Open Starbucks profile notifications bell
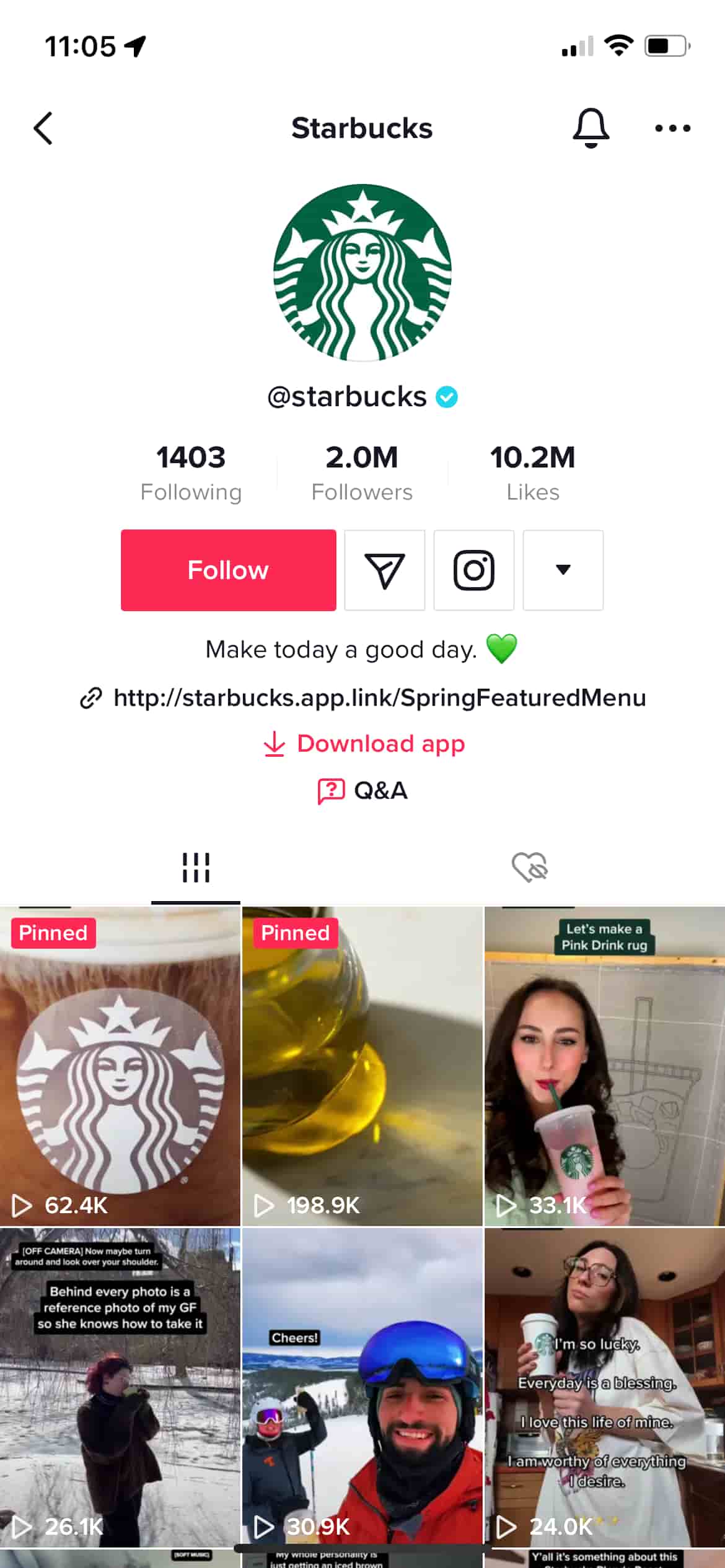The height and width of the screenshot is (1568, 725). [x=591, y=128]
